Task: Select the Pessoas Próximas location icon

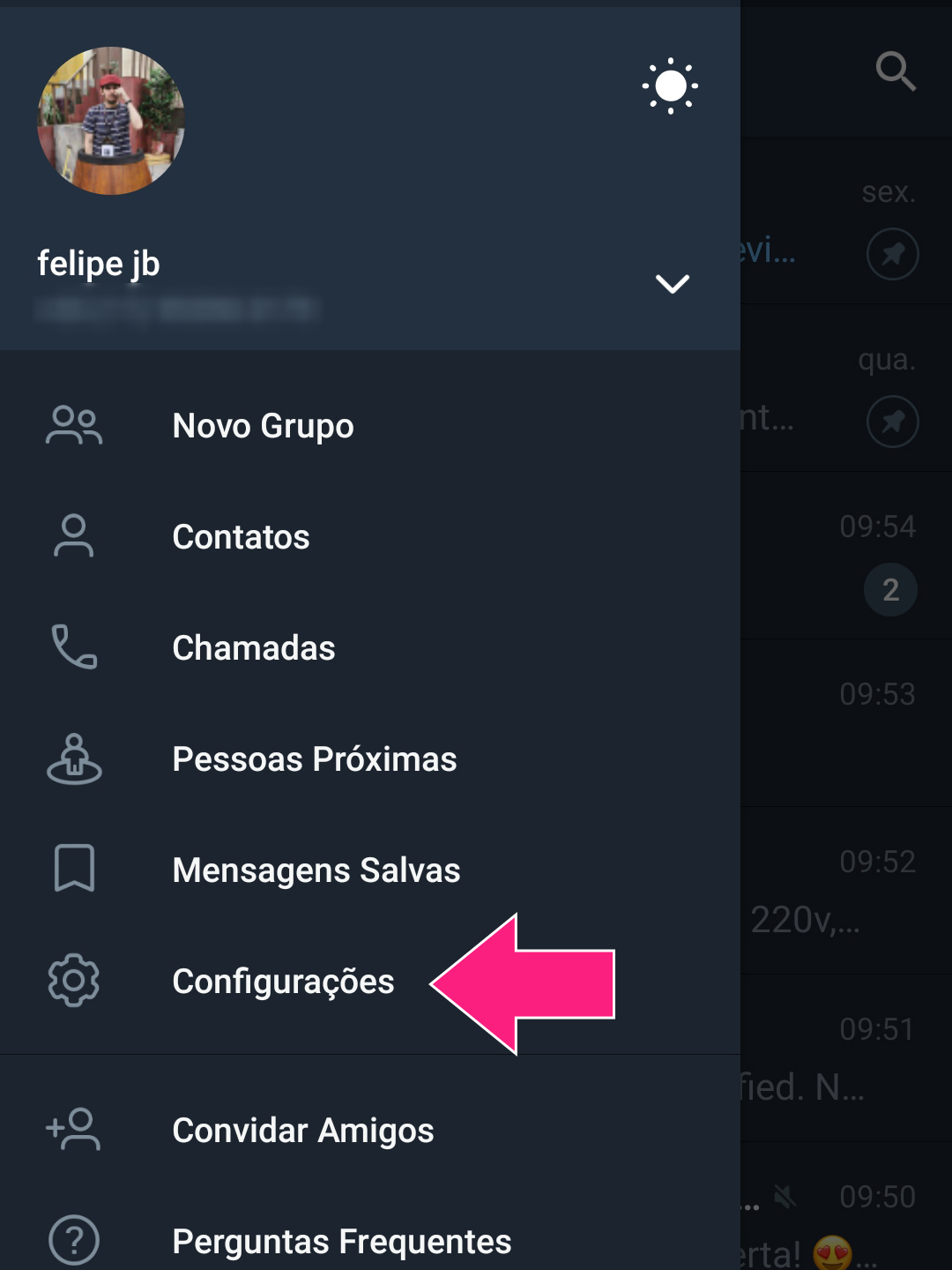Action: pos(75,759)
